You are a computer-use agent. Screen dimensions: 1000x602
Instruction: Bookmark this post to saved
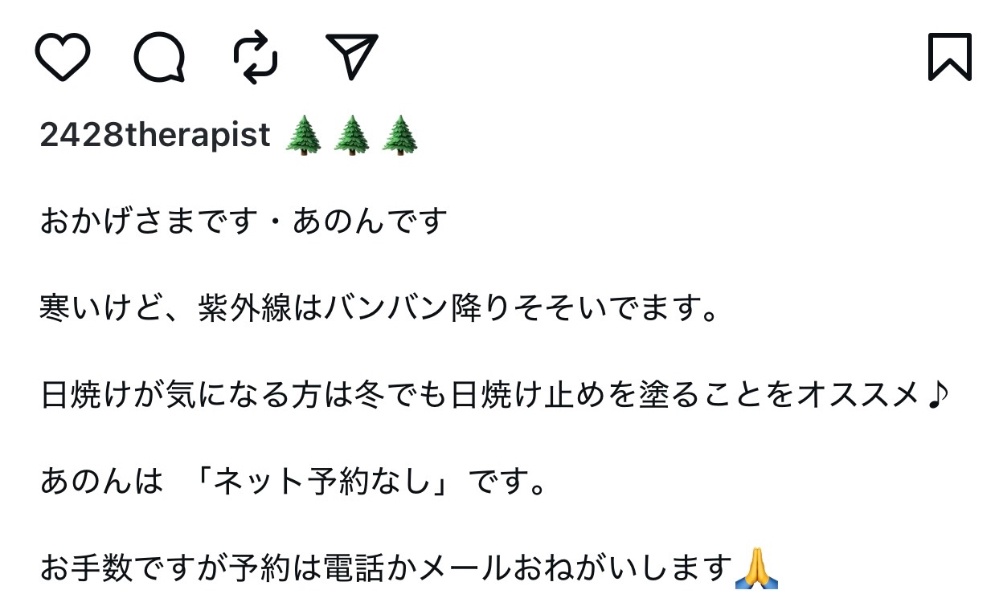pyautogui.click(x=949, y=57)
